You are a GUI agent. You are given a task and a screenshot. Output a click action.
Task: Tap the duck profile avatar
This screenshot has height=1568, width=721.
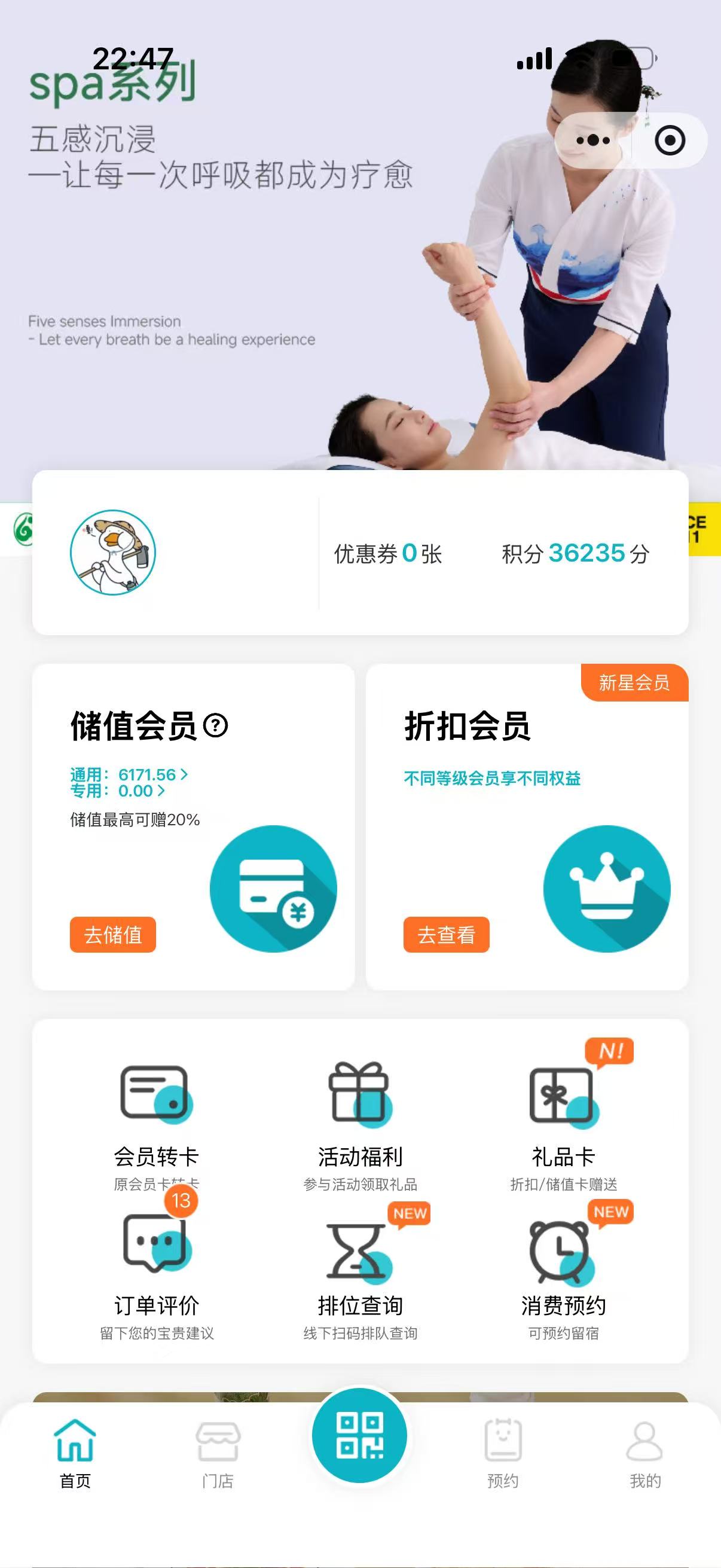[x=113, y=552]
